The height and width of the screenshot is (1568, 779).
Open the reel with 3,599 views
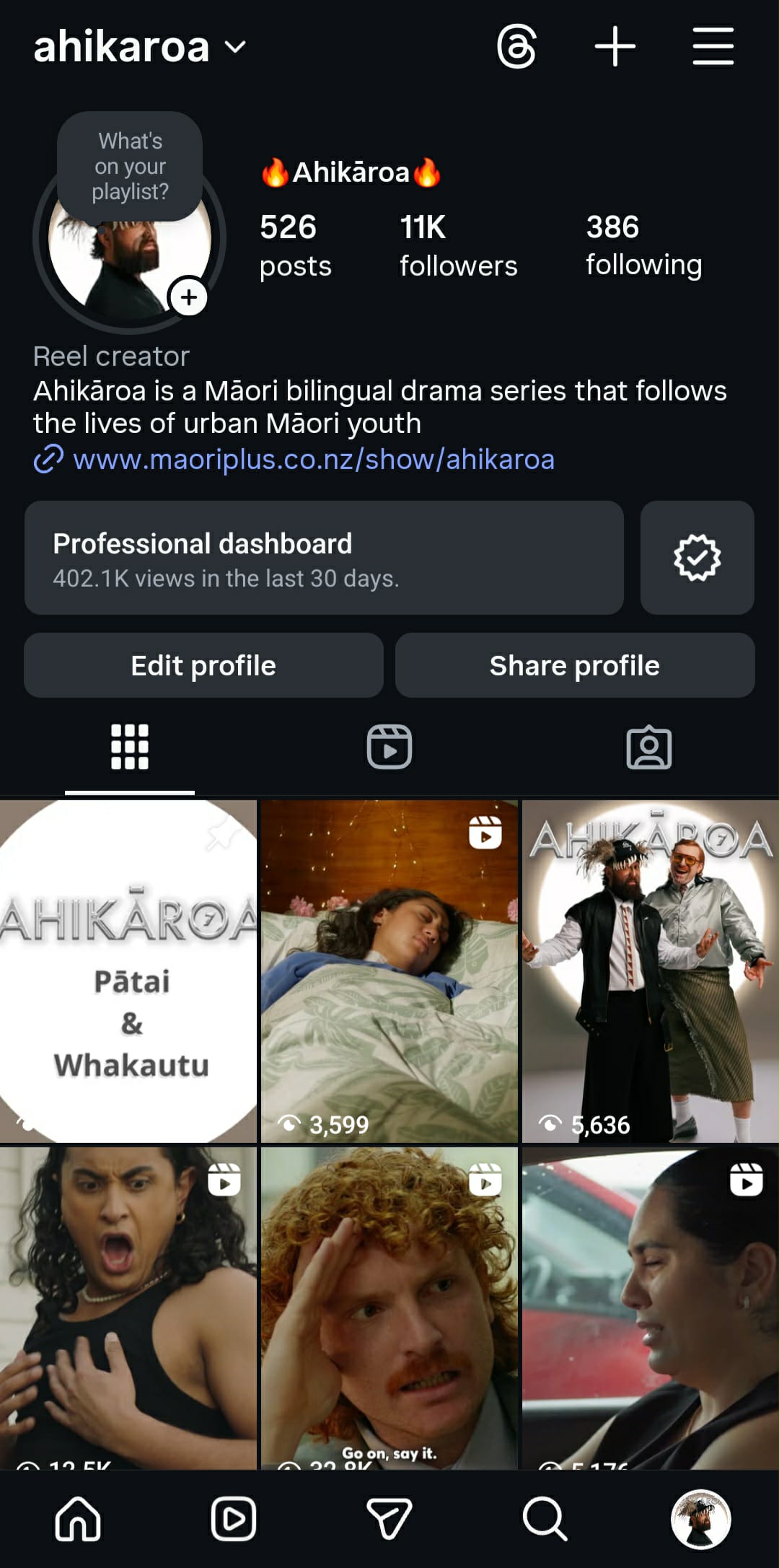click(x=389, y=971)
